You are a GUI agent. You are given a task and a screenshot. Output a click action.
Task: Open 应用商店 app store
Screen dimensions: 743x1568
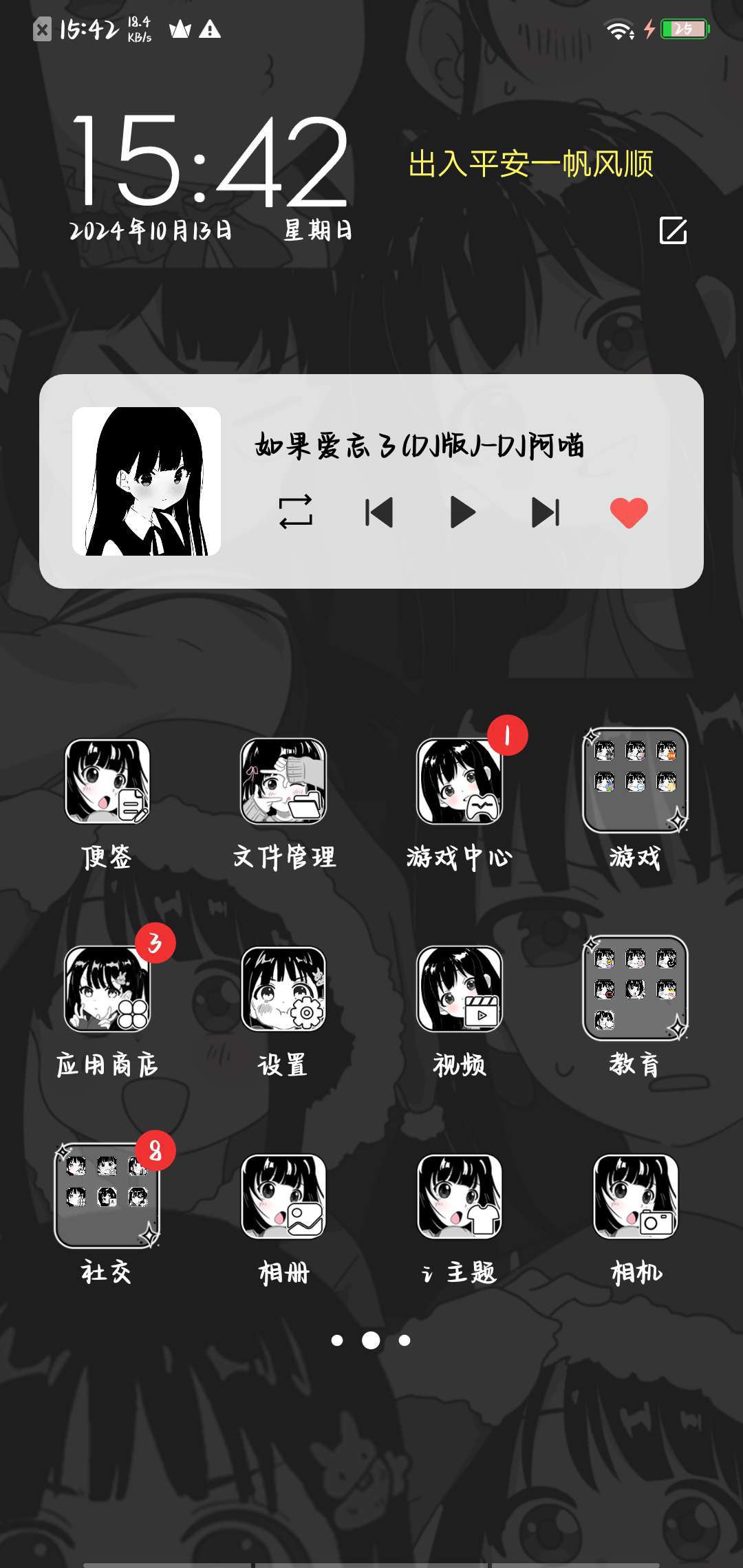point(107,989)
